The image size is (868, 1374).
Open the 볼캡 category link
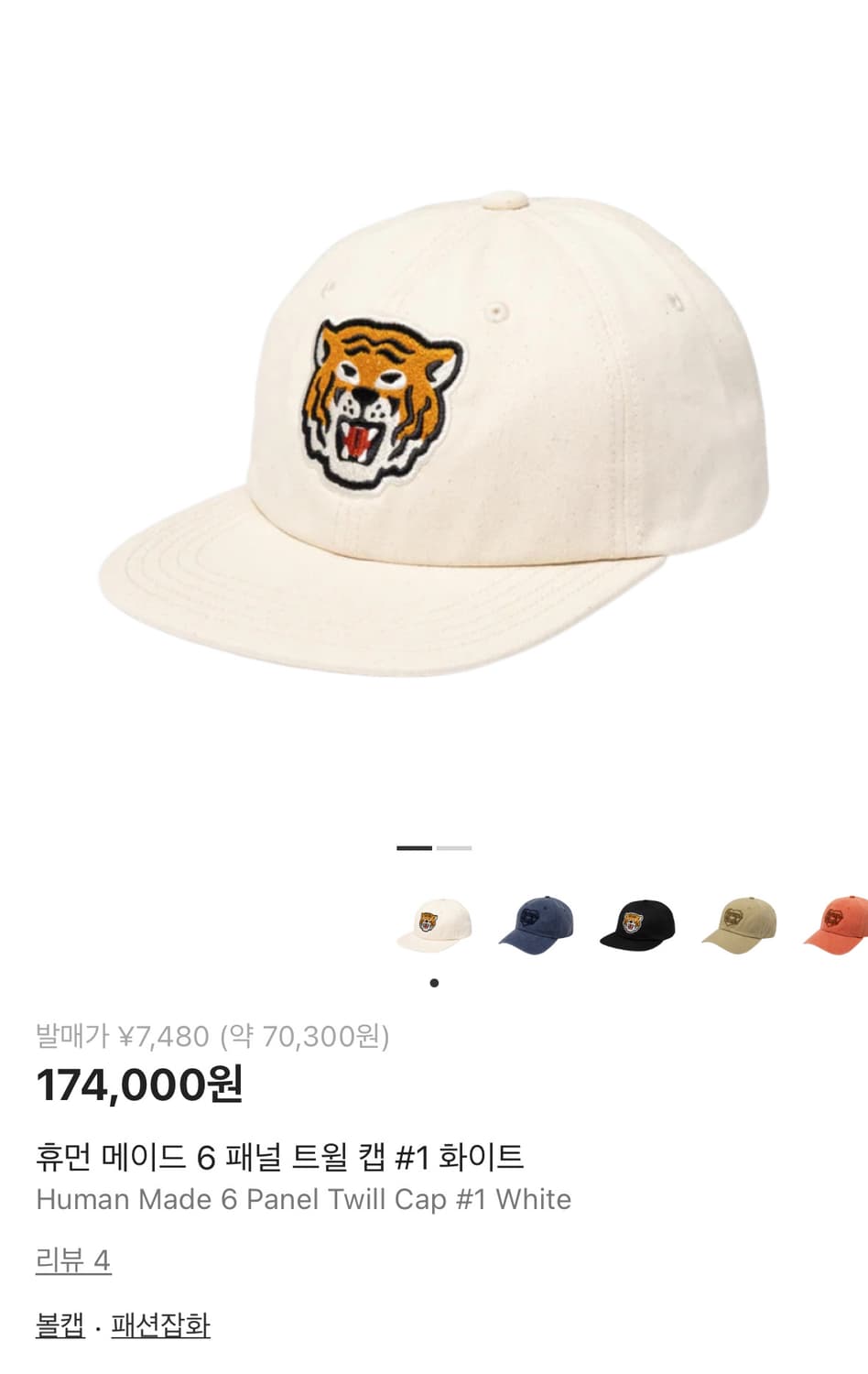coord(60,1325)
